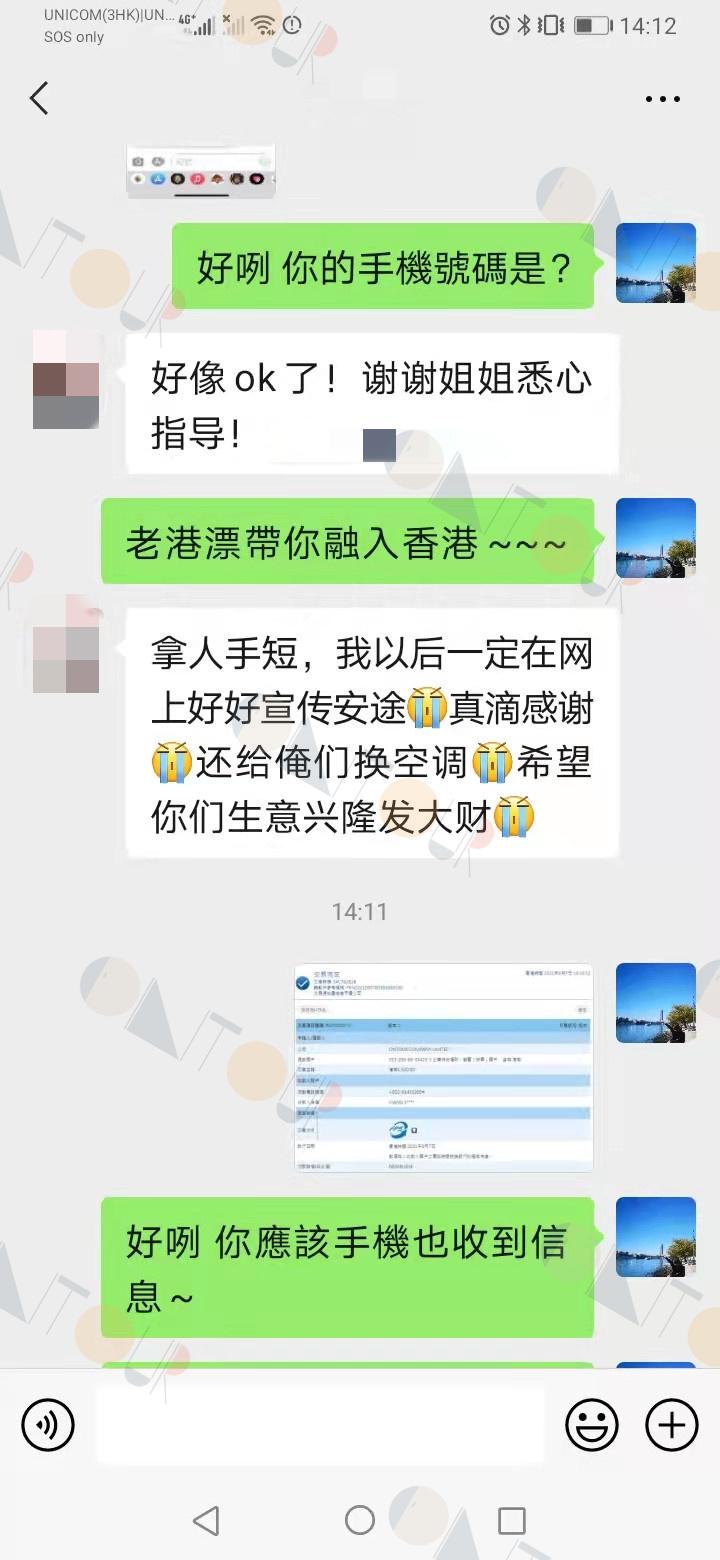Open recent apps from the navigation bar
Viewport: 720px width, 1560px height.
[512, 1520]
